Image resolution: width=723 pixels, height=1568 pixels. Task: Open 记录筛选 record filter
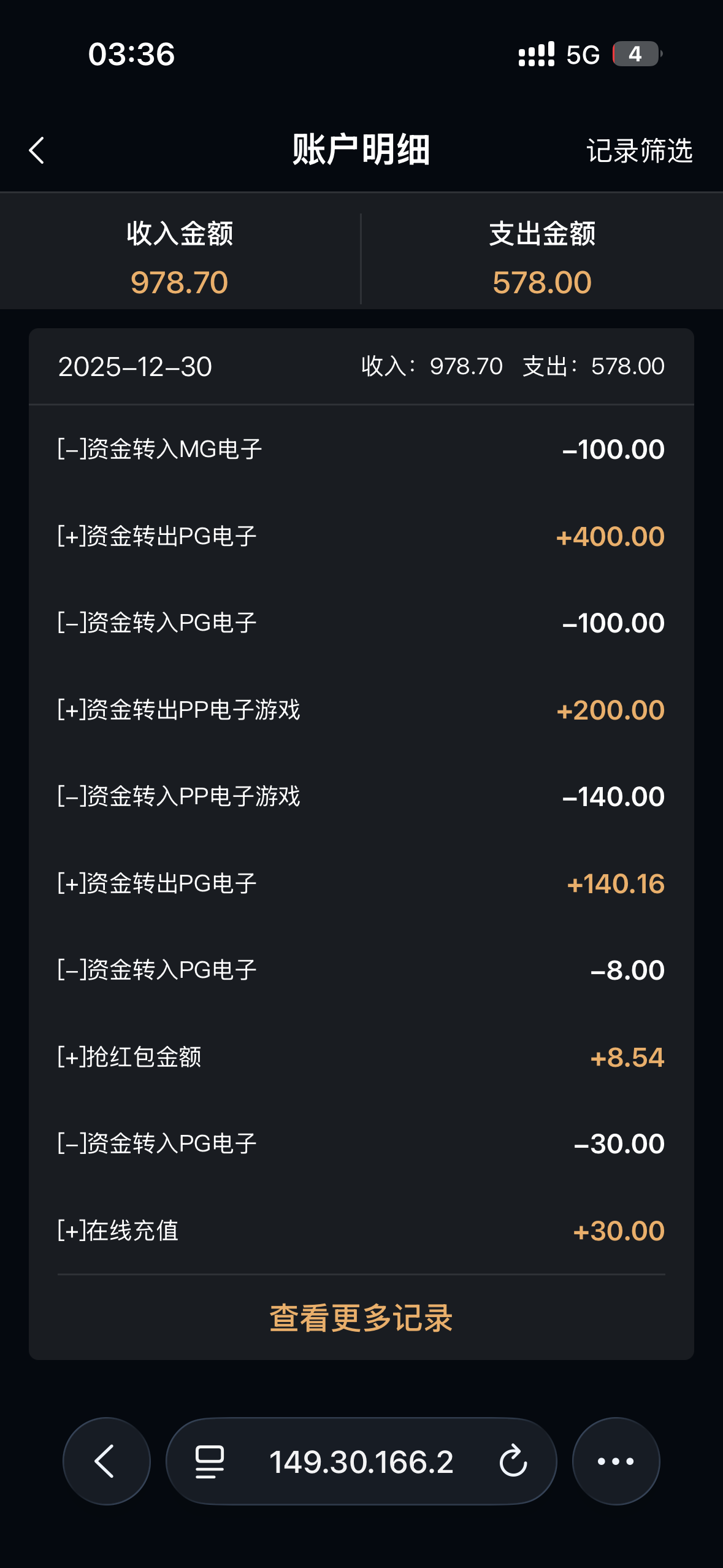[x=639, y=151]
